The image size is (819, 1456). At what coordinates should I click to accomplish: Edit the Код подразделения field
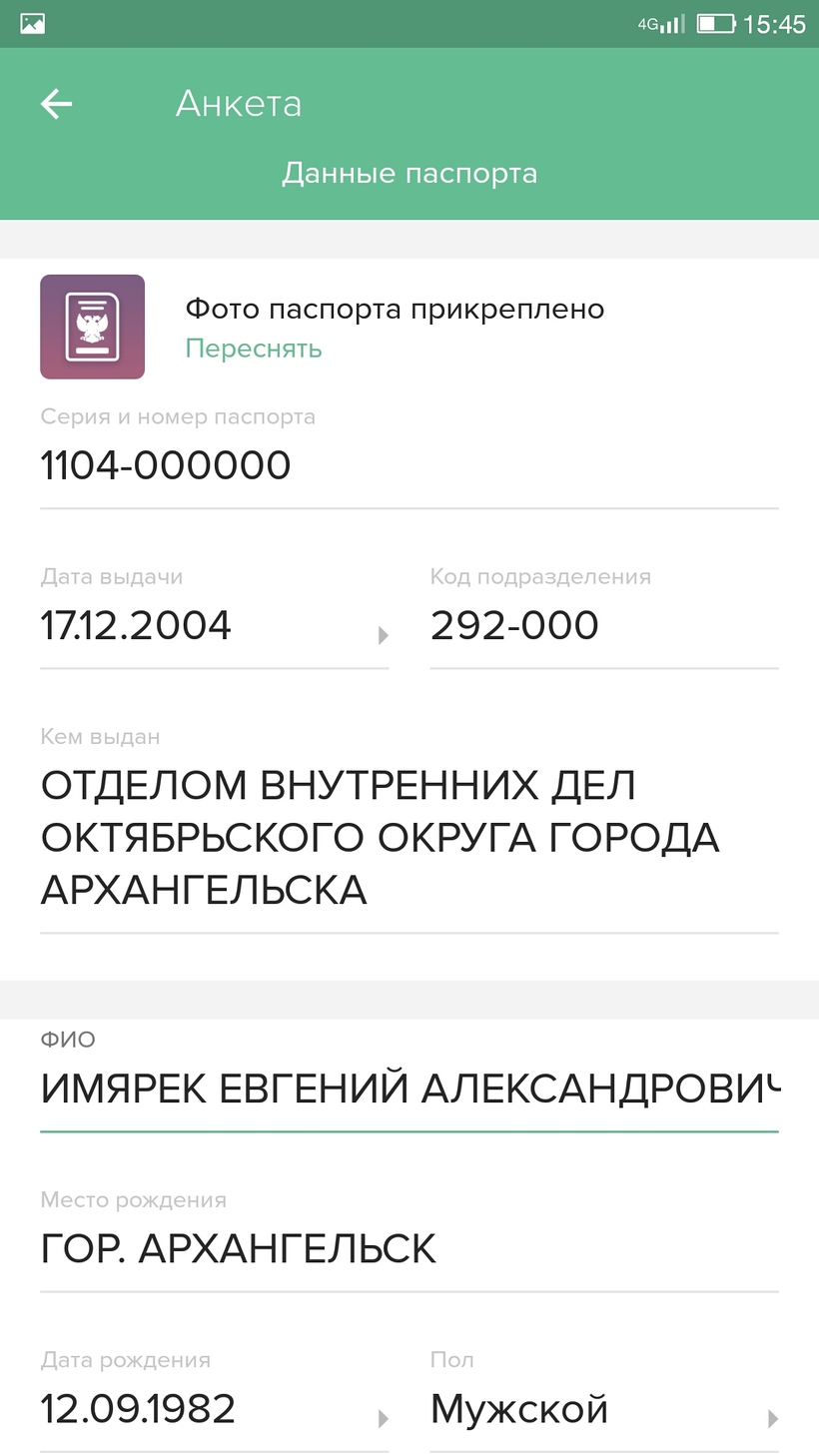[x=603, y=627]
